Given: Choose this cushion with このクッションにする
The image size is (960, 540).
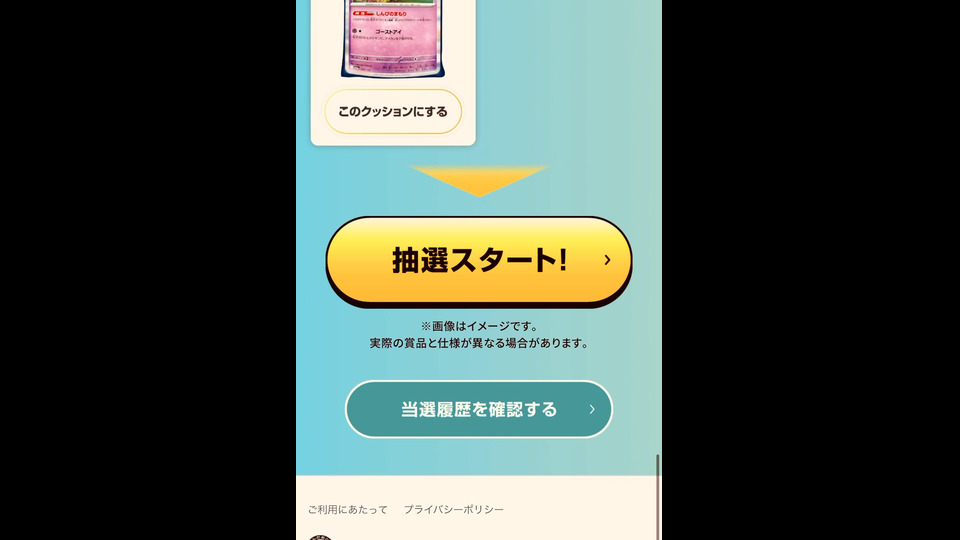Looking at the screenshot, I should click(393, 112).
